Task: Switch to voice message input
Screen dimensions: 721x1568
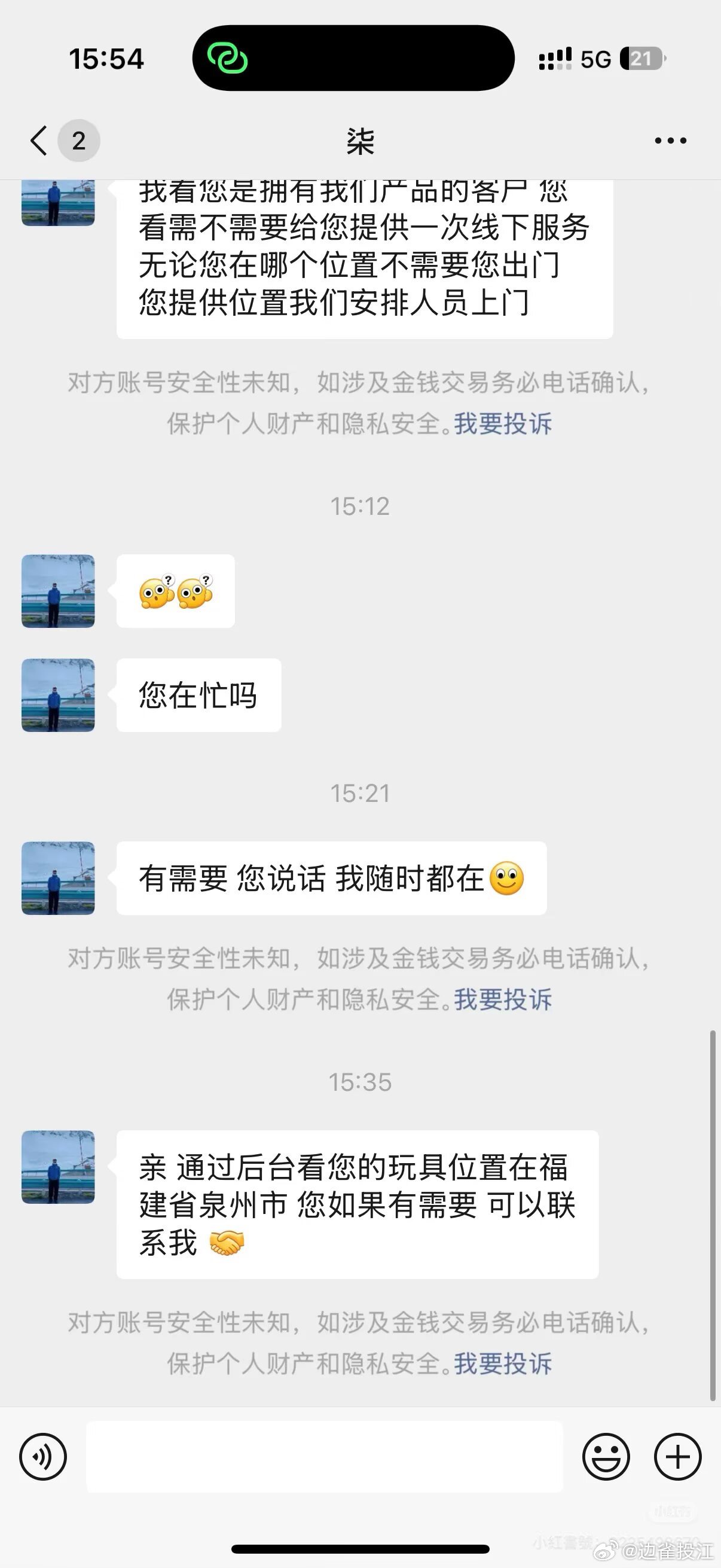Action: (x=42, y=1457)
